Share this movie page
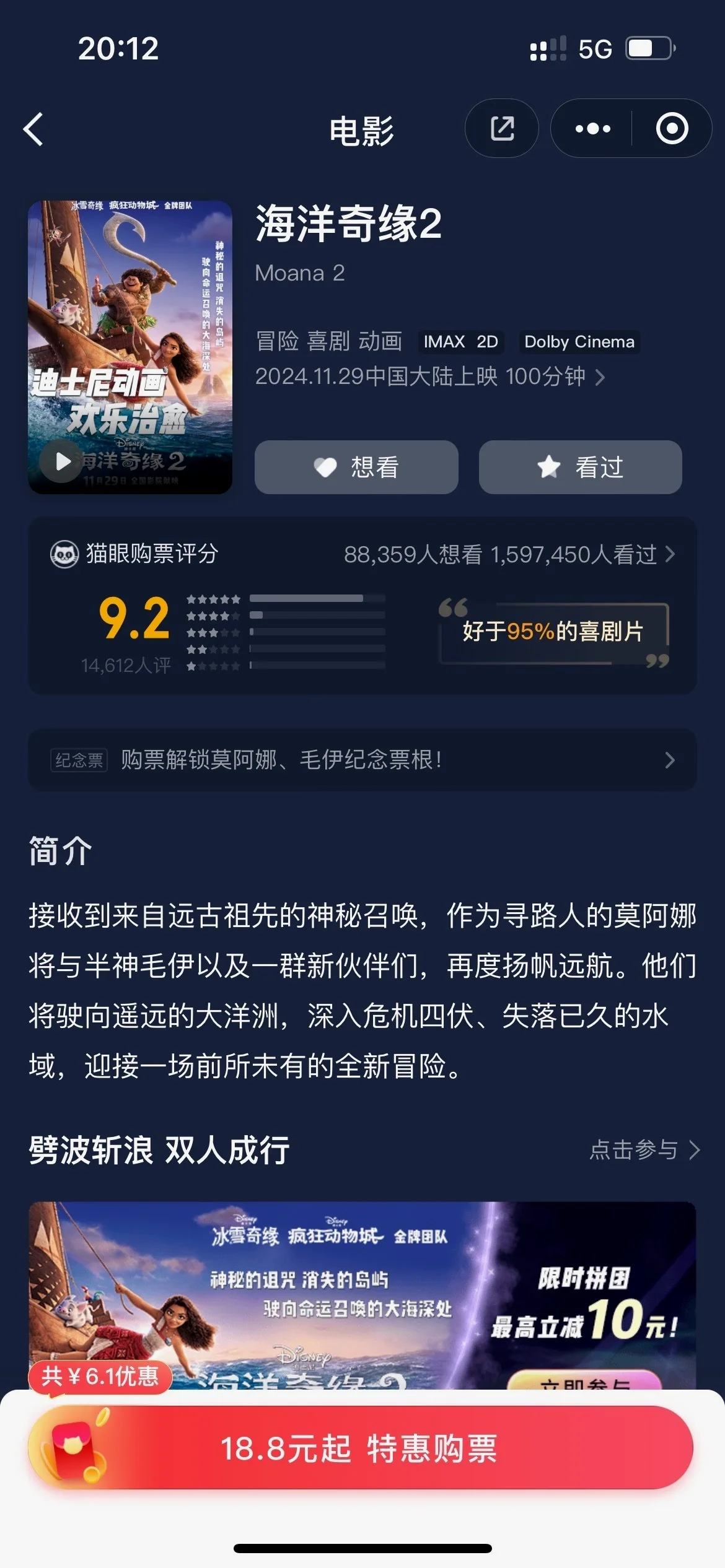Viewport: 725px width, 1568px height. (501, 129)
